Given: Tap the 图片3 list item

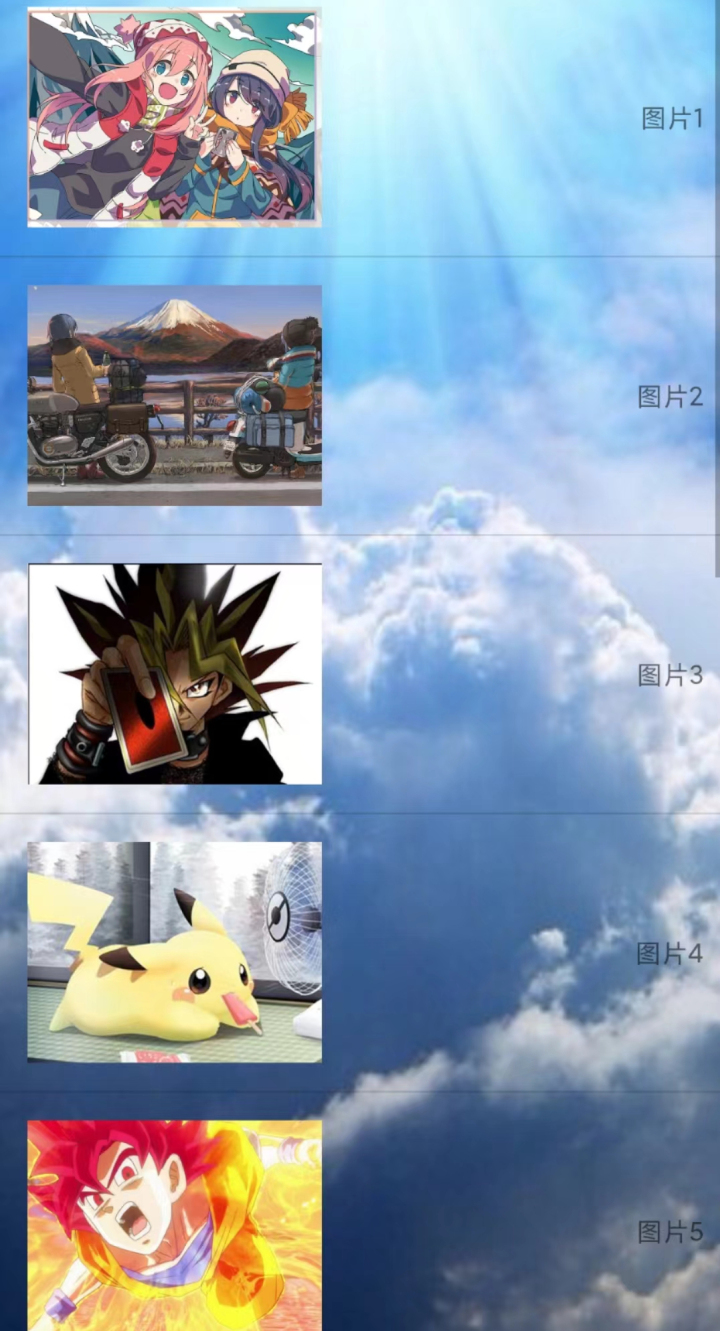Looking at the screenshot, I should (x=360, y=675).
